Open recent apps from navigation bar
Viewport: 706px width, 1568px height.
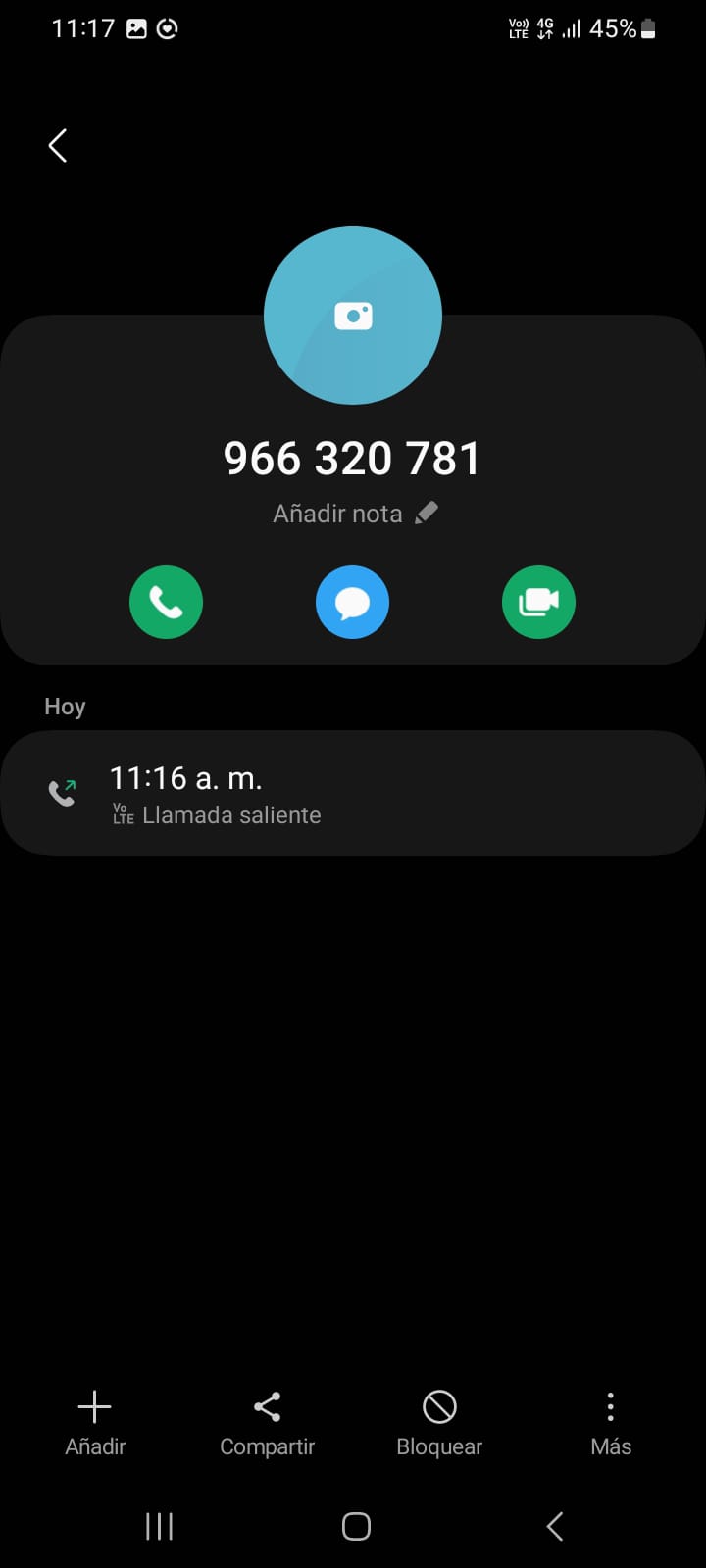click(159, 1526)
